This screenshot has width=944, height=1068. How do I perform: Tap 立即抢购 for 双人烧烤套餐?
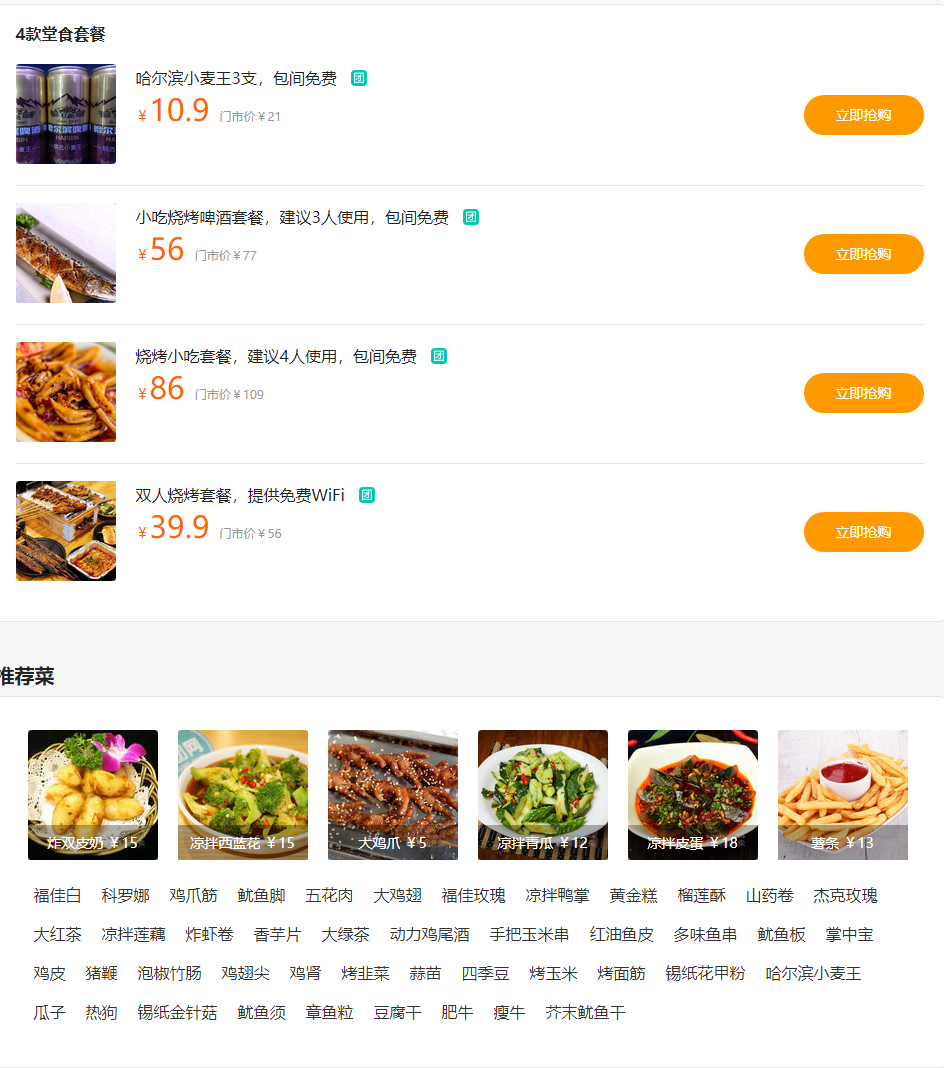[x=863, y=532]
